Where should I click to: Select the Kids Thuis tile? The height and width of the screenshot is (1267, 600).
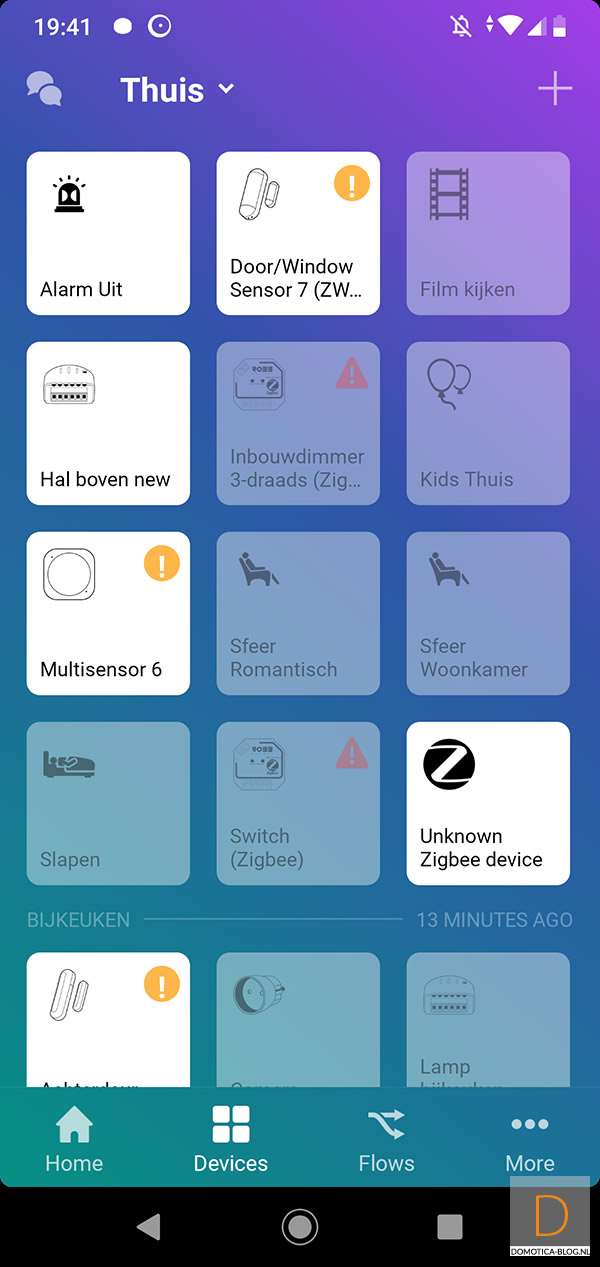(488, 423)
